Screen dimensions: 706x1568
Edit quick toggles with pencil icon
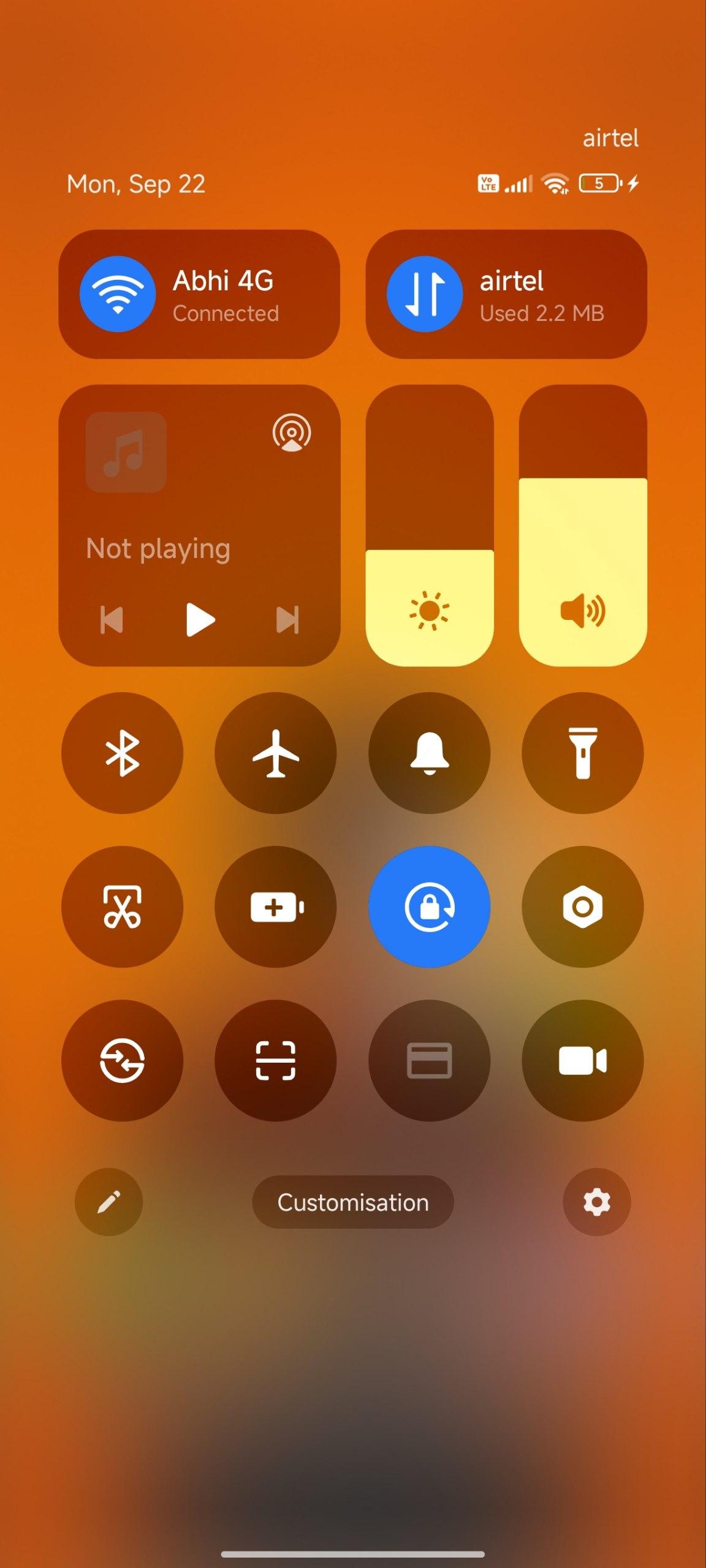(109, 1202)
